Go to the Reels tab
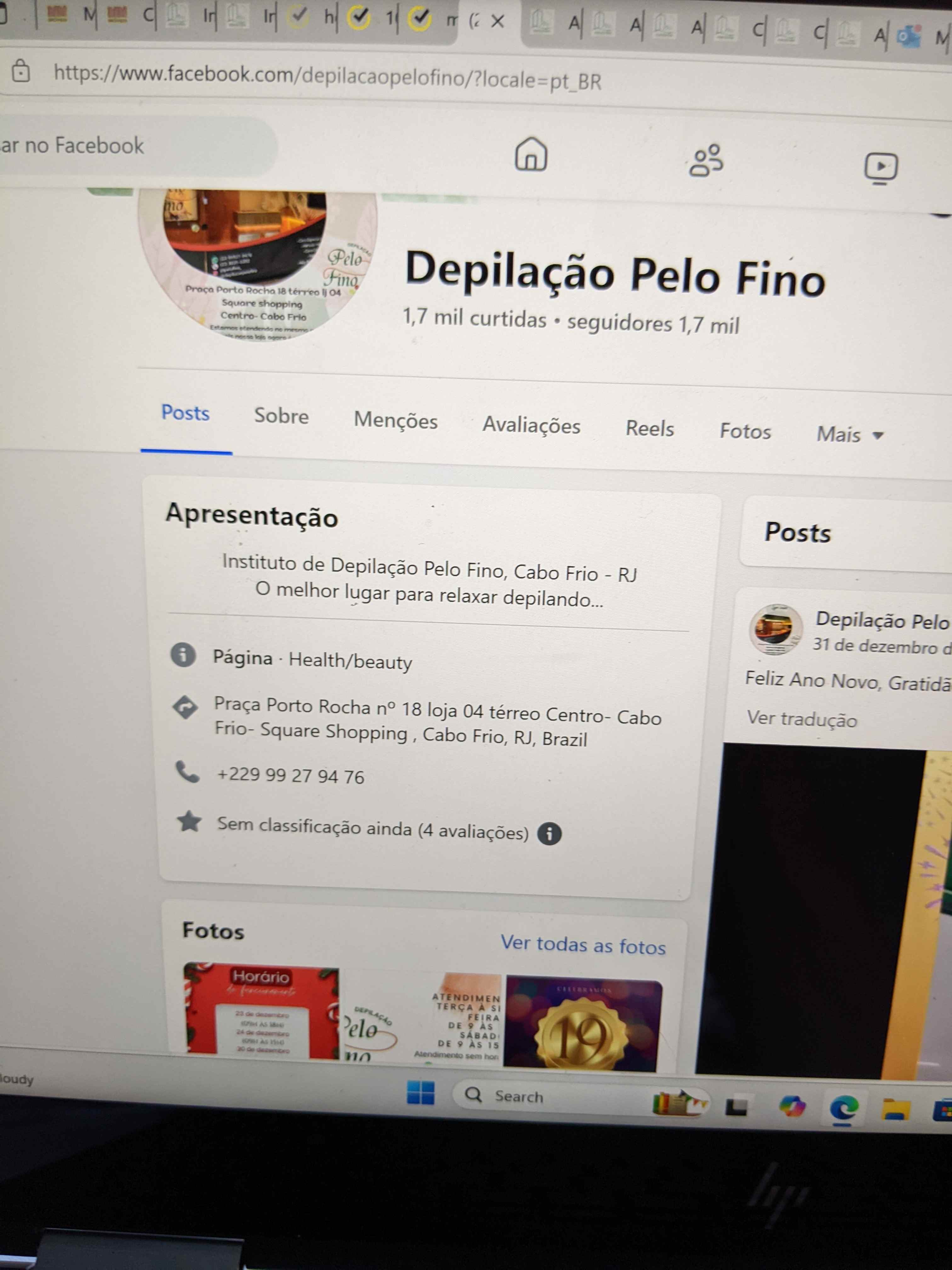 point(649,428)
